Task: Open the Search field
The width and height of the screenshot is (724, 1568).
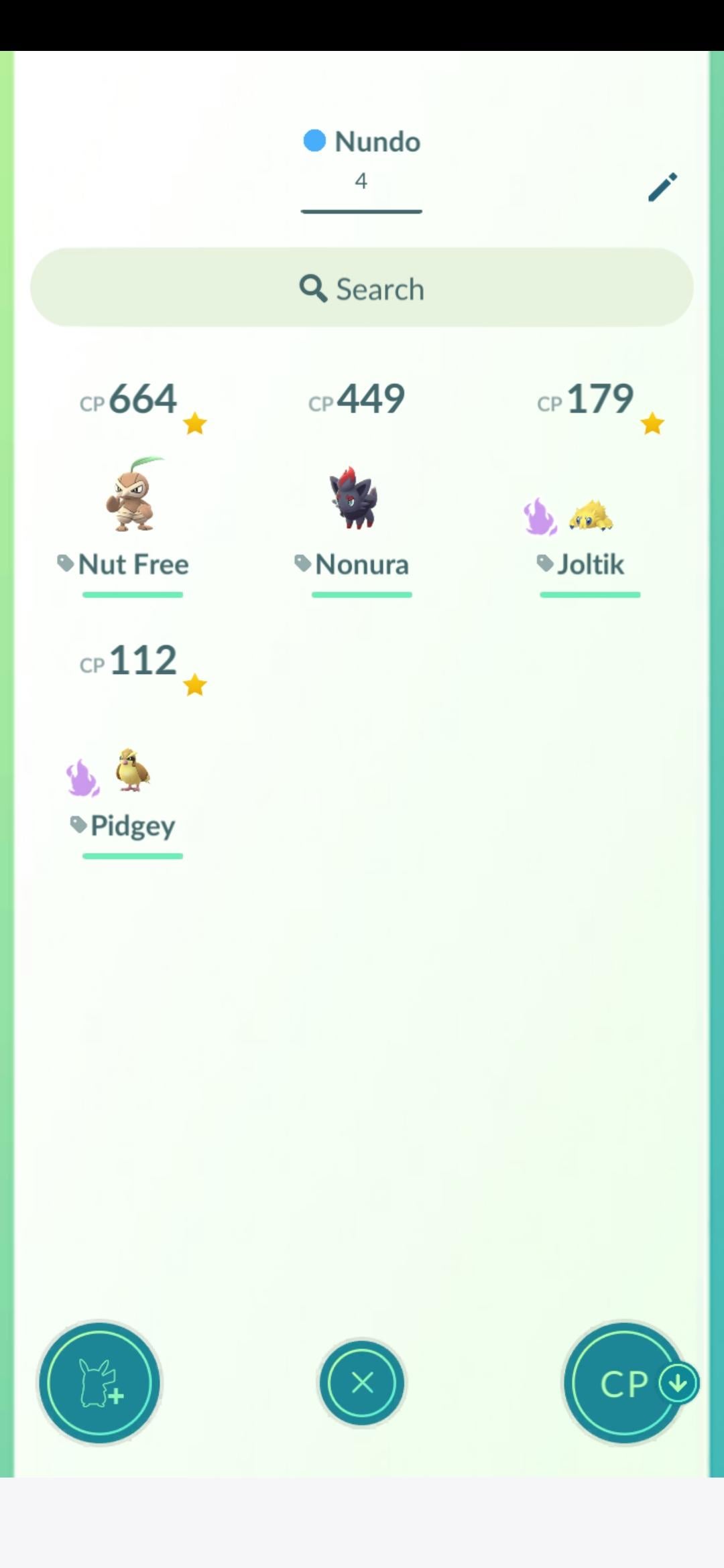Action: [362, 288]
